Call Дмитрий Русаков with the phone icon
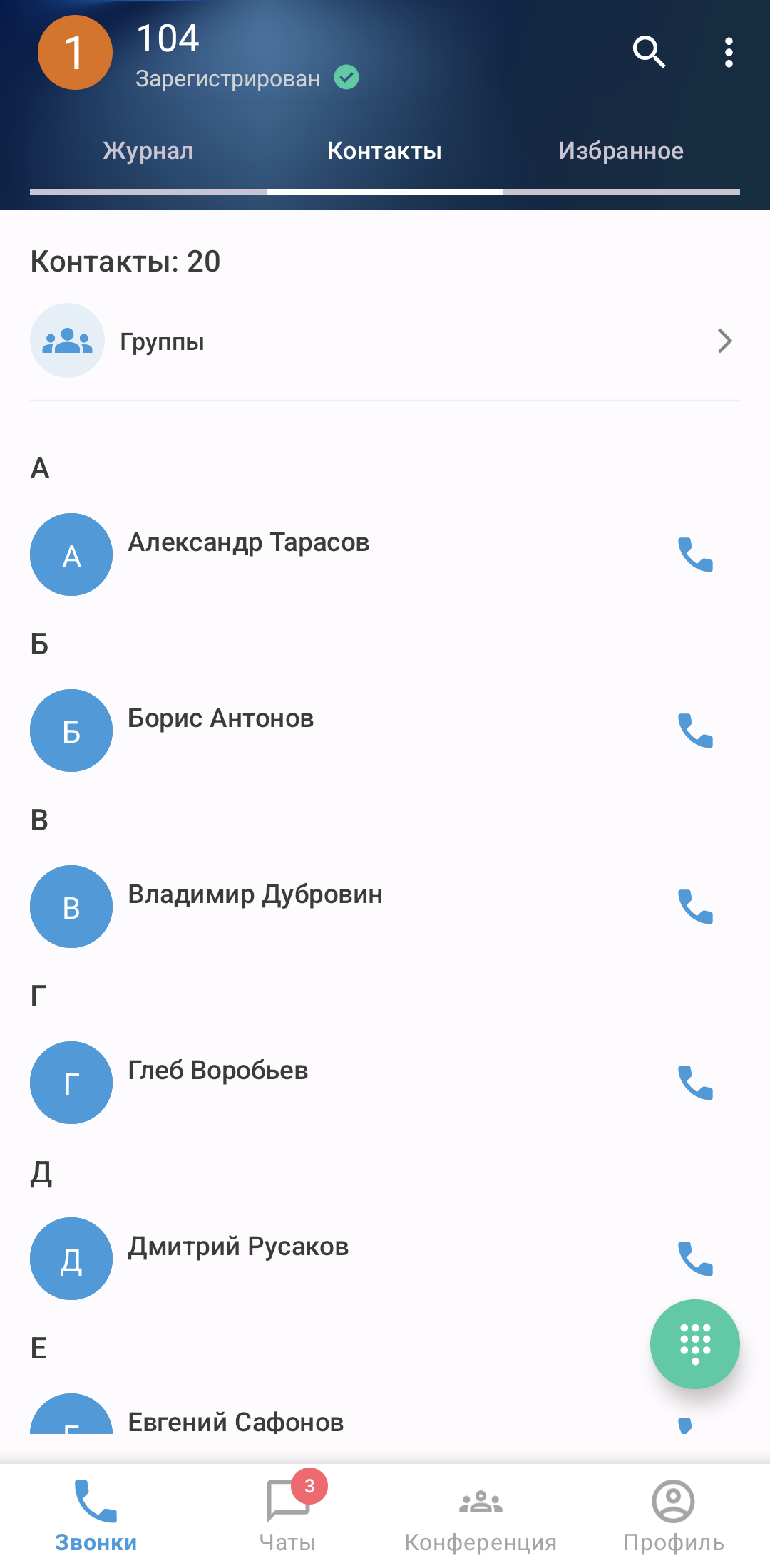The image size is (770, 1568). coord(695,1259)
